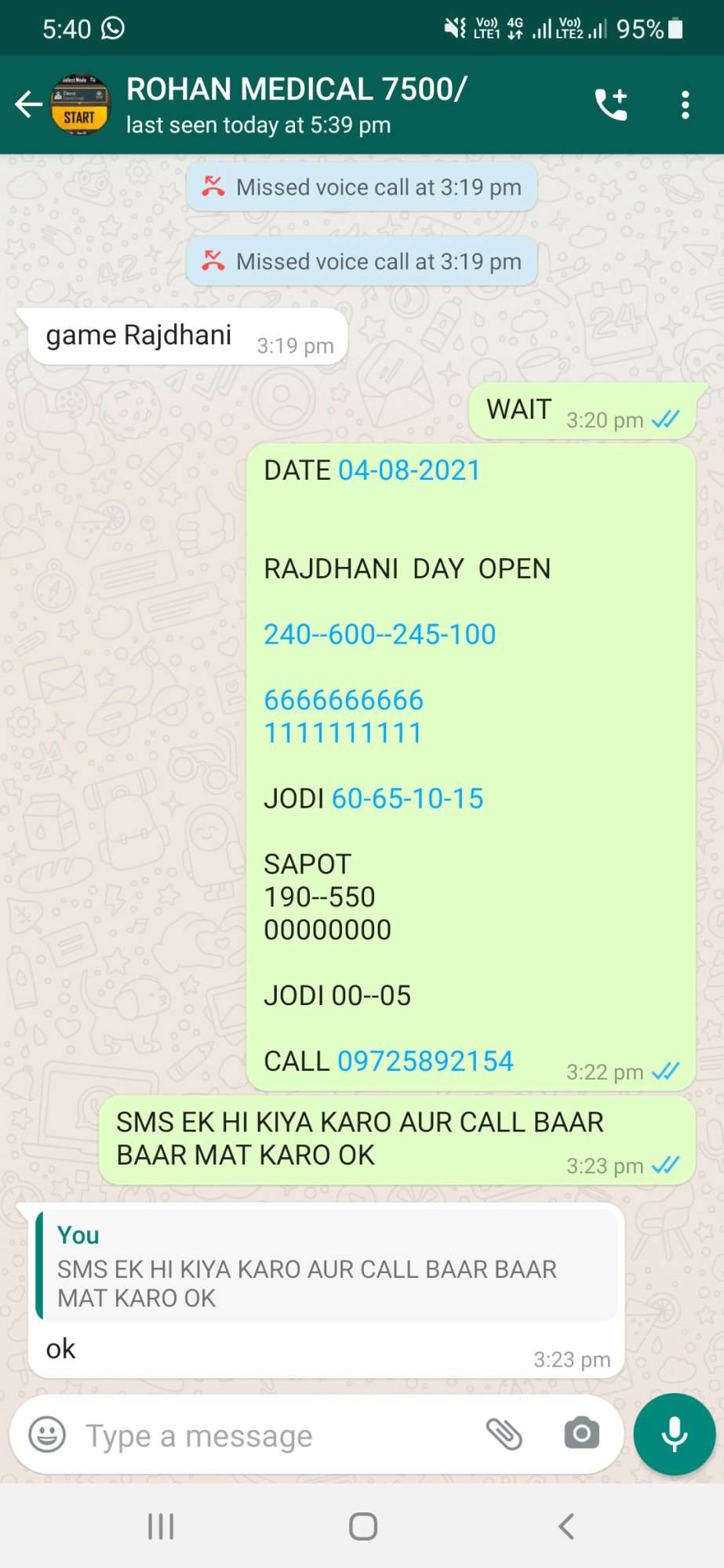724x1568 pixels.
Task: Attach a file with the paperclip
Action: [504, 1435]
